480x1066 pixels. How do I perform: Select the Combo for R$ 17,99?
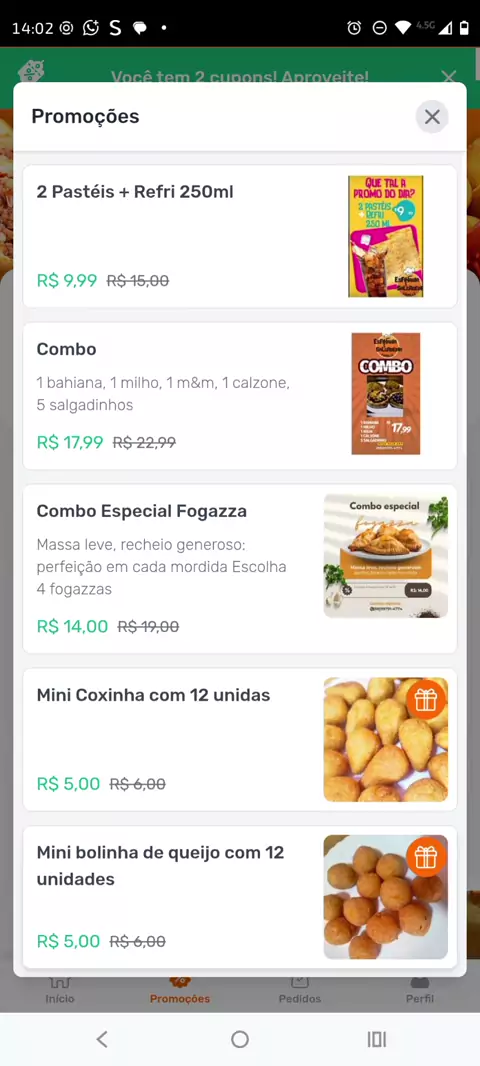[240, 396]
